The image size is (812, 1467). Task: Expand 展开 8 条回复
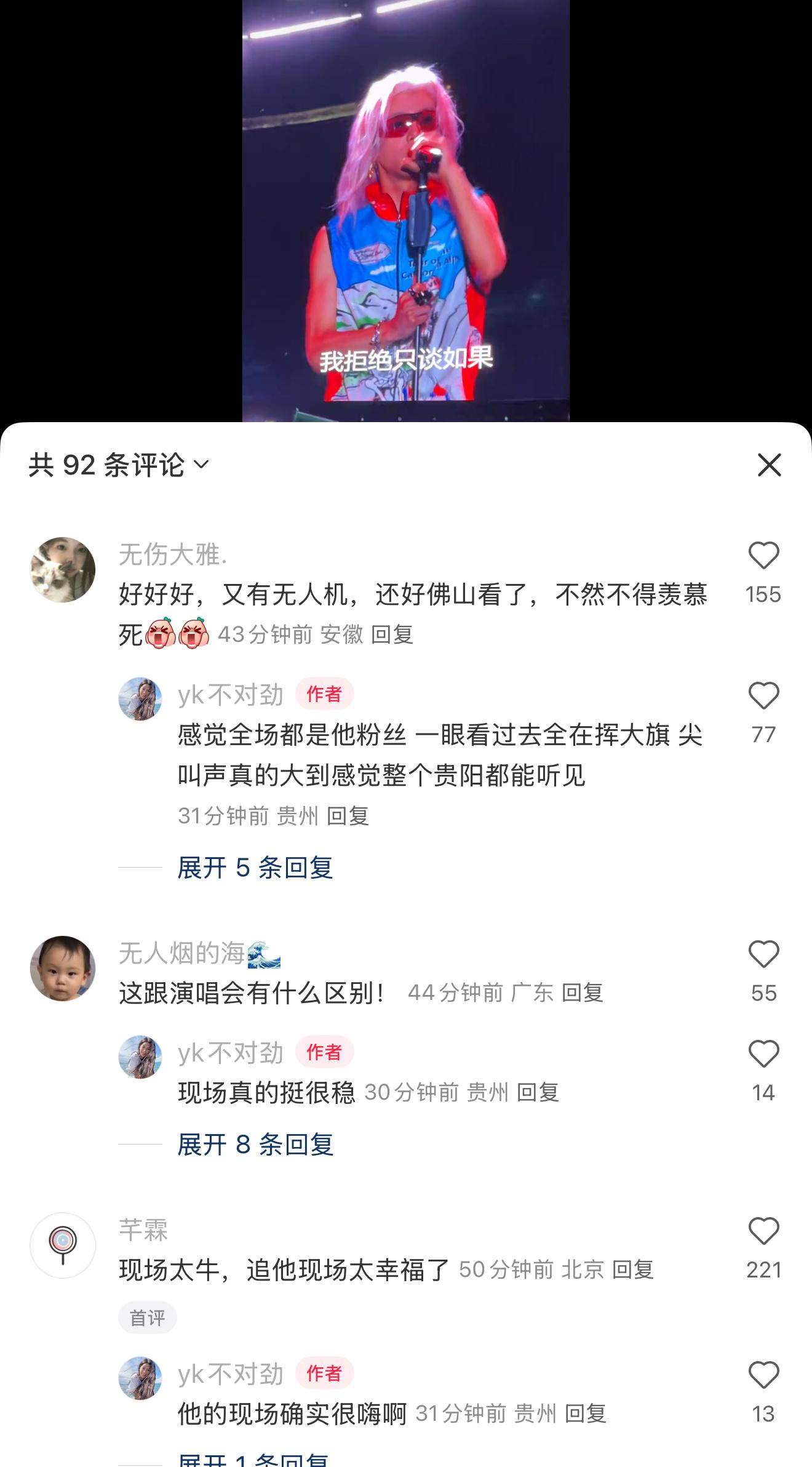(x=255, y=1145)
